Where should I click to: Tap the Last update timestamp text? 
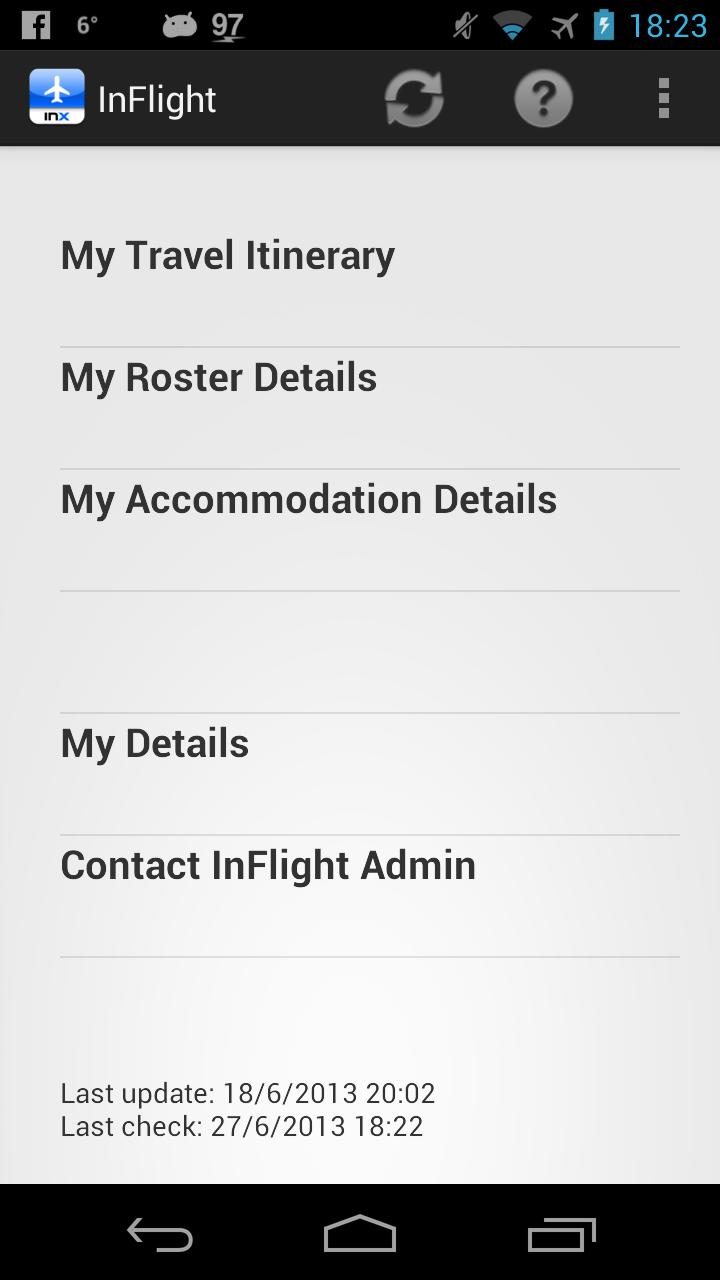pos(248,1093)
